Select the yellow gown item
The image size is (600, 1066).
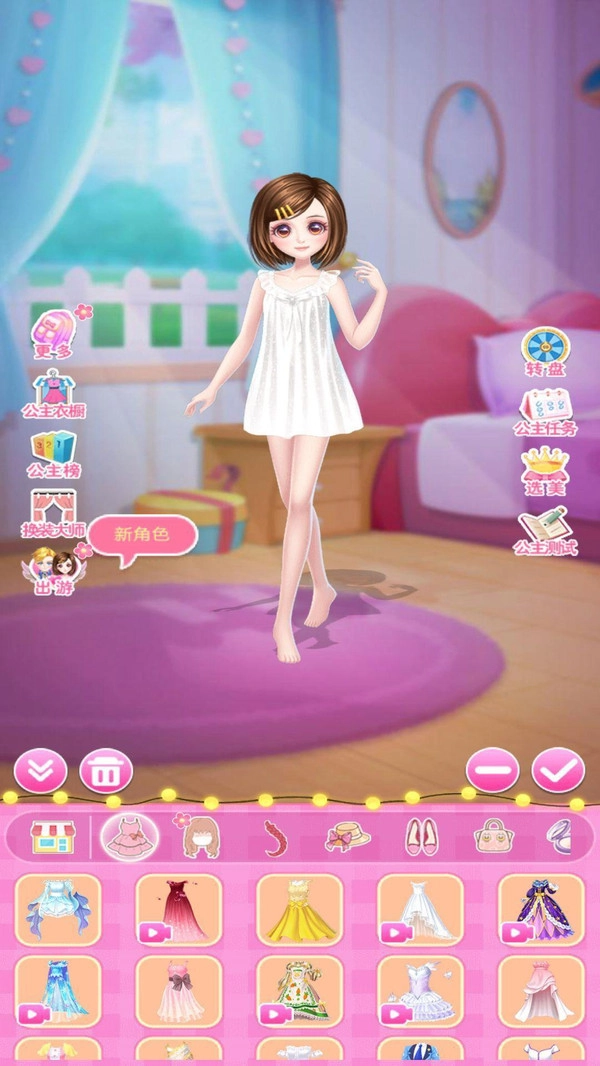(299, 909)
